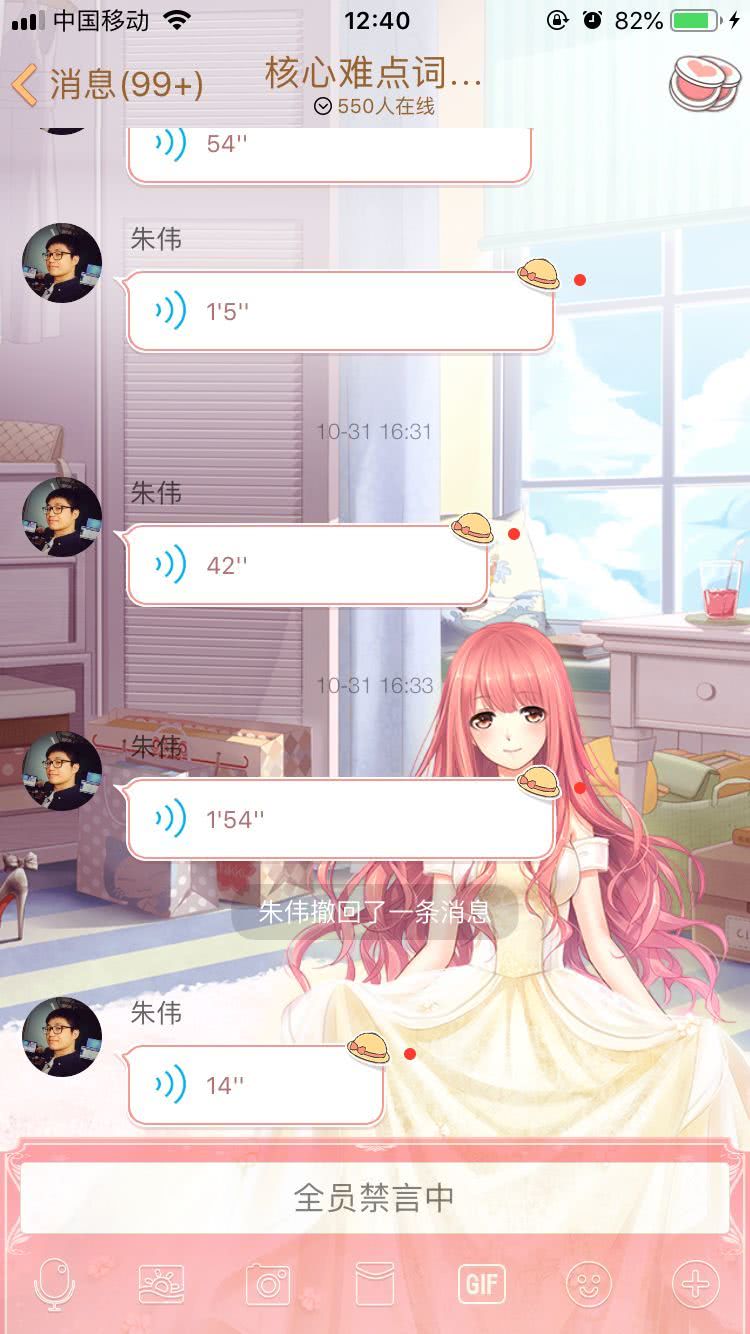The width and height of the screenshot is (750, 1334).
Task: Open 朱伟's avatar beside the 1'5'' message
Action: 62,263
